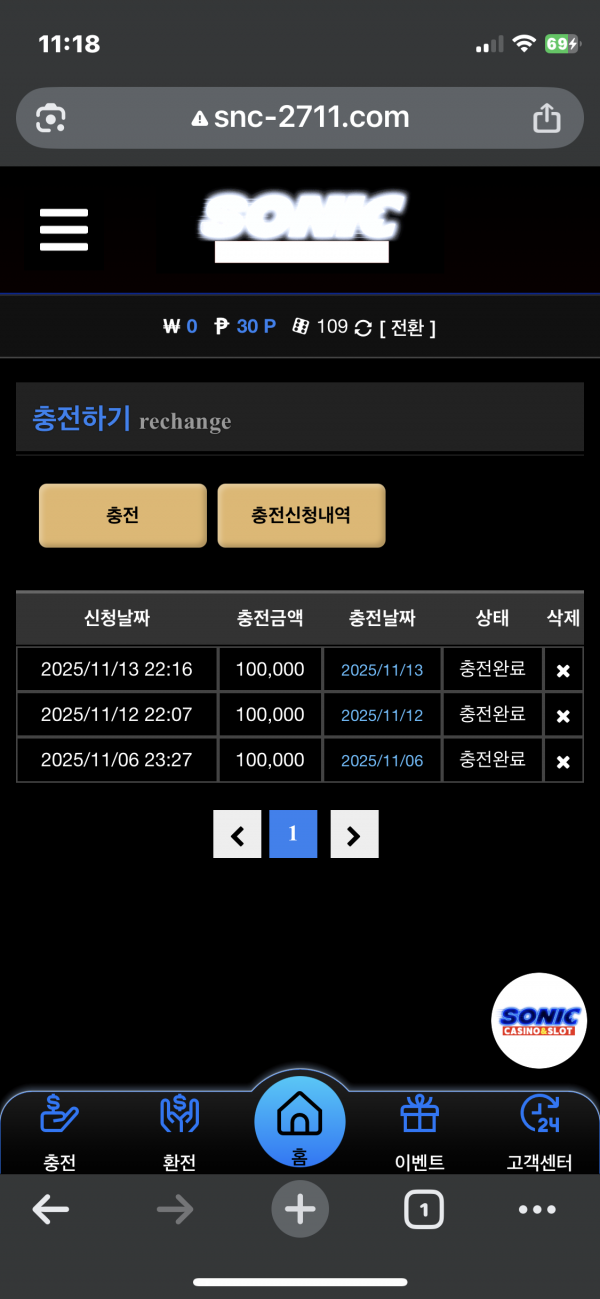Delete the 2025/11/12 22:07 record

click(x=563, y=716)
